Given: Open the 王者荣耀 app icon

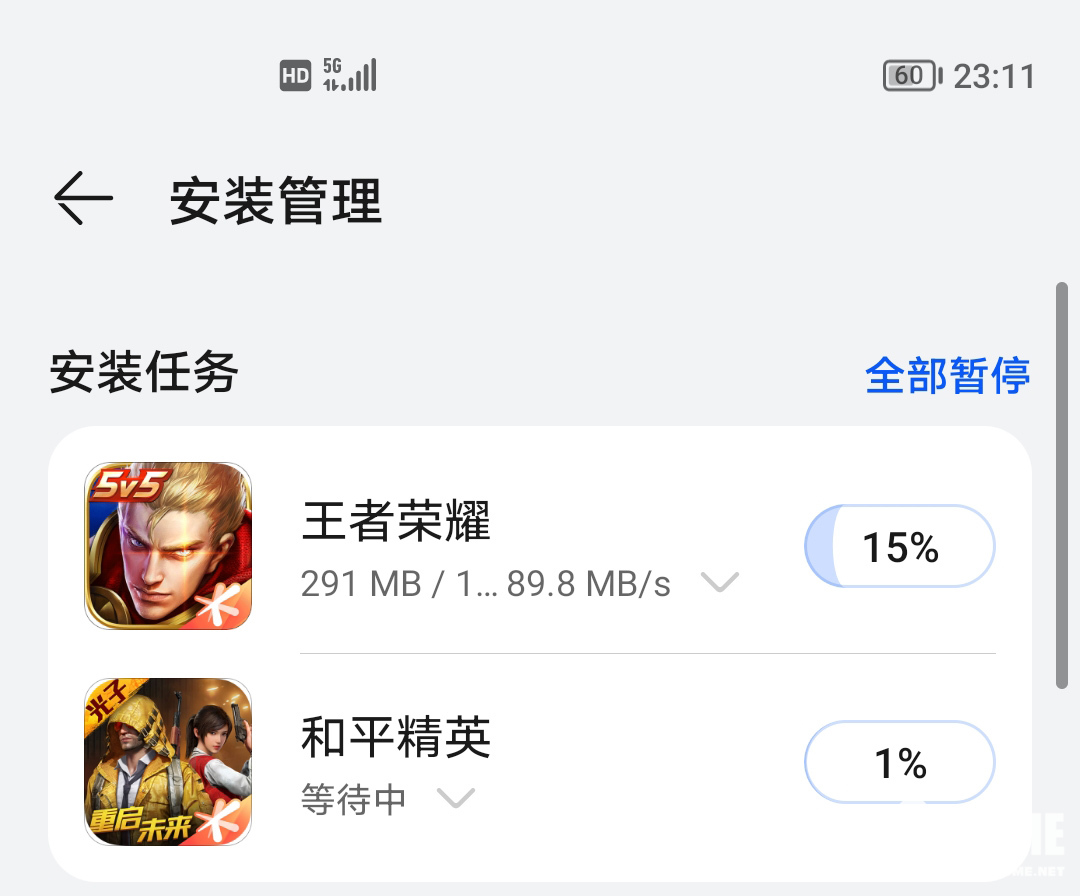Looking at the screenshot, I should [x=168, y=546].
